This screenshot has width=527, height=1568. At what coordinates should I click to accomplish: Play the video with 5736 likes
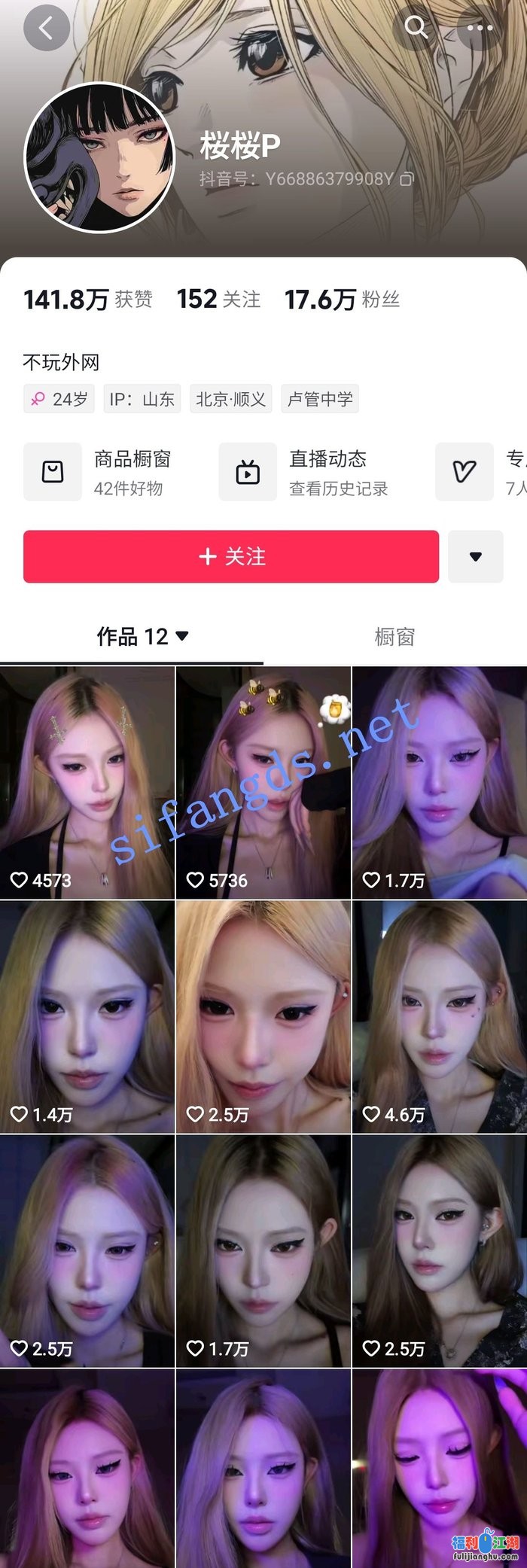(263, 783)
